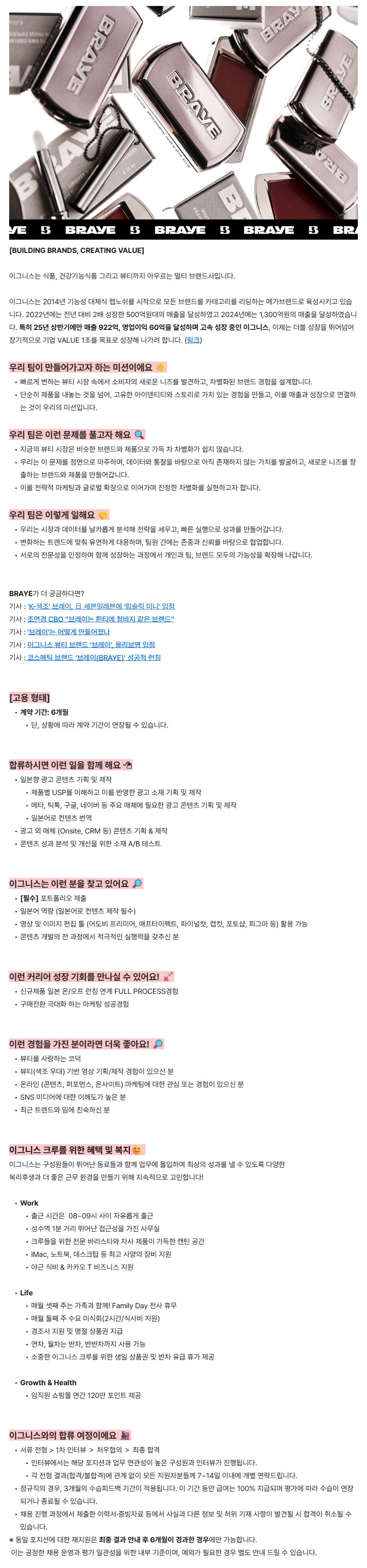The height and width of the screenshot is (1568, 367).
Task: Open the 조연경 CBO interview article link
Action: pos(100,619)
